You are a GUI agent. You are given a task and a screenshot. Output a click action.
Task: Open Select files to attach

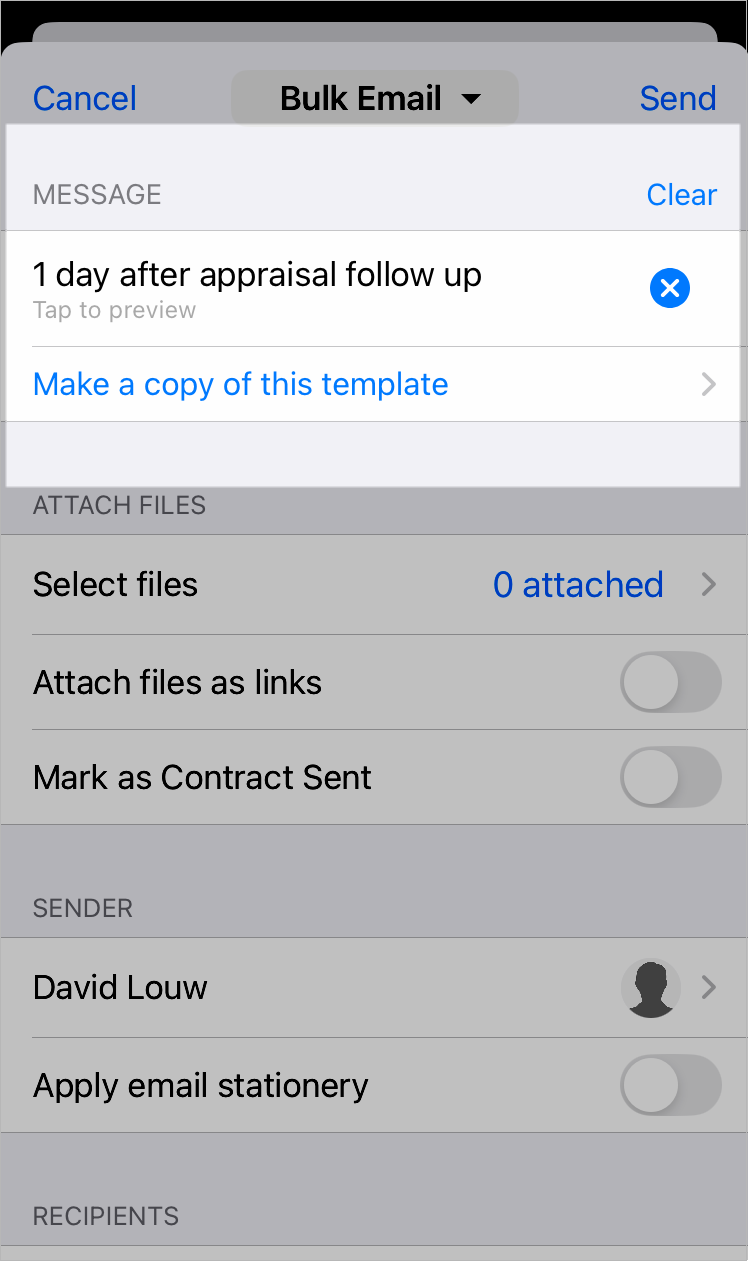[374, 584]
